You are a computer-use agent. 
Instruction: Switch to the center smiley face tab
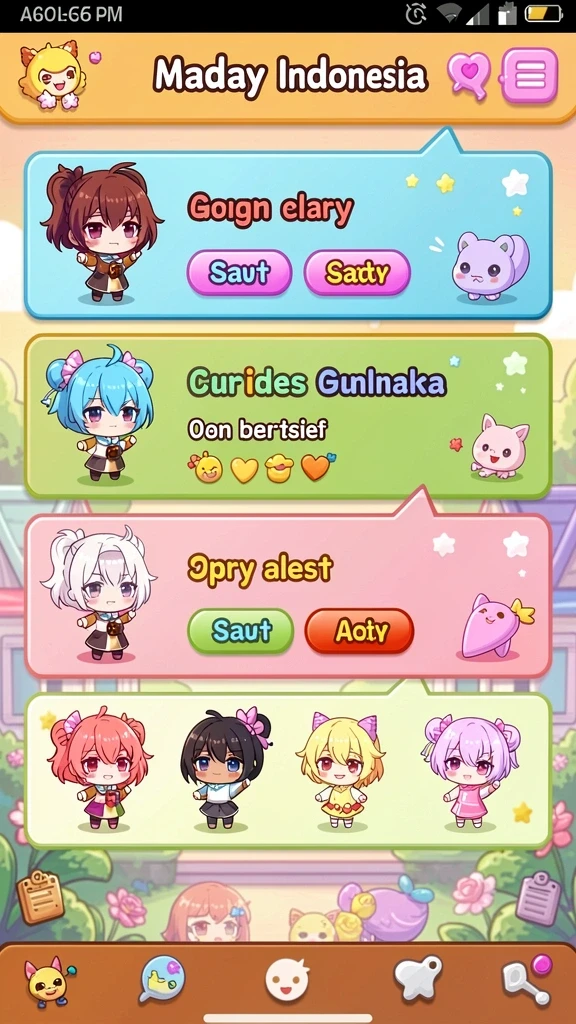pos(287,980)
